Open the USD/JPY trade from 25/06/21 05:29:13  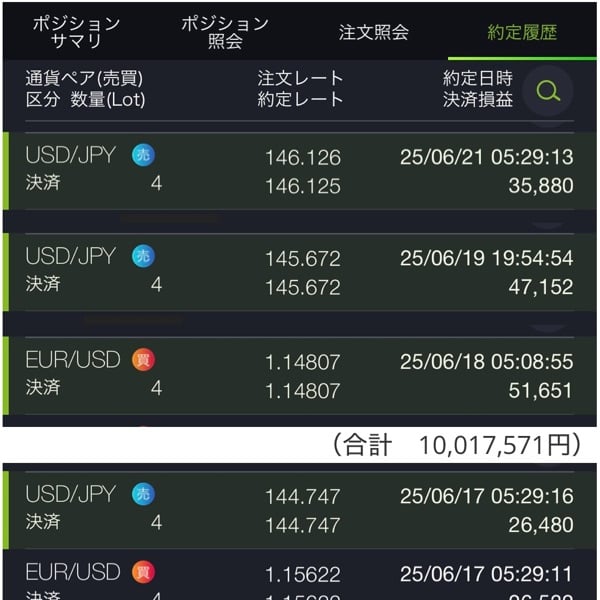(300, 171)
